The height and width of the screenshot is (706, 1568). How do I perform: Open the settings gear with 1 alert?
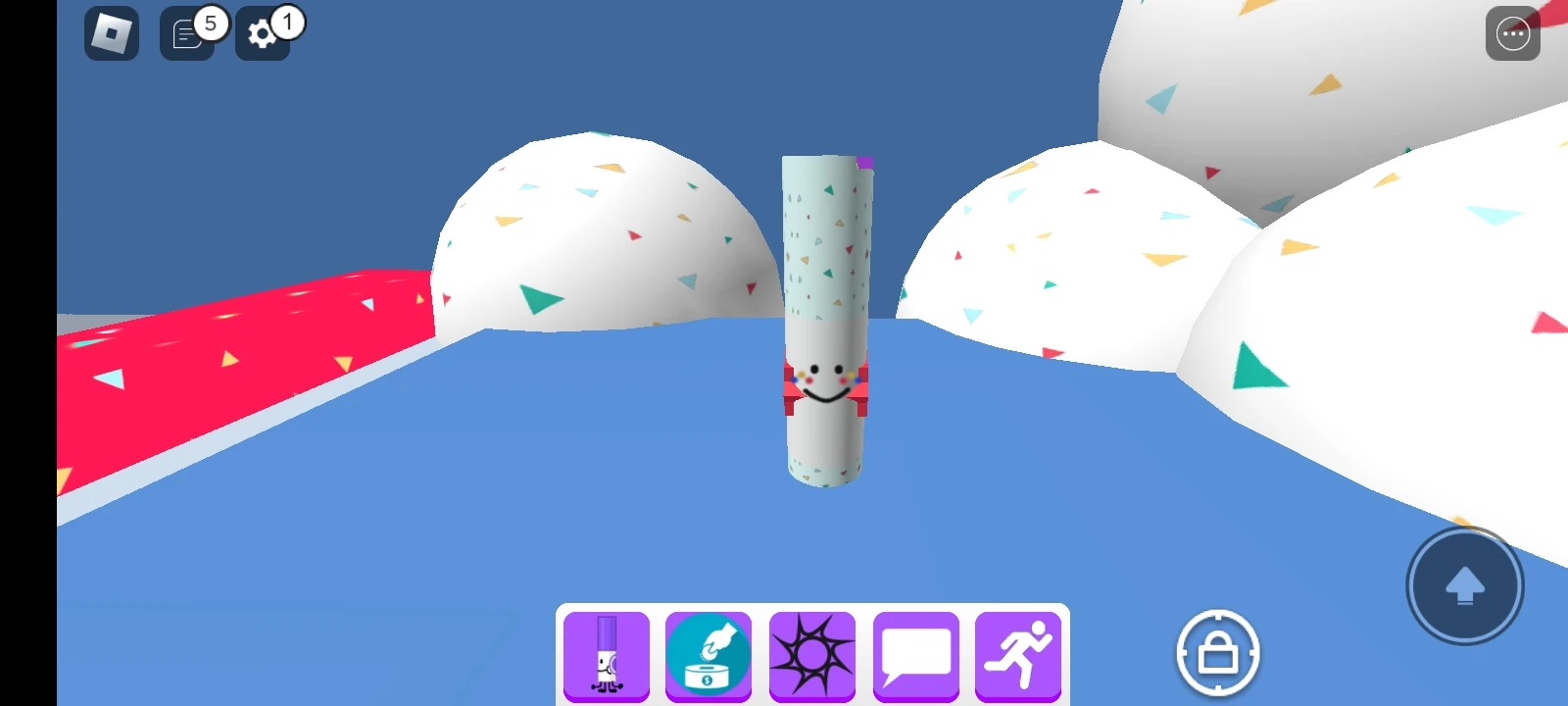[262, 35]
